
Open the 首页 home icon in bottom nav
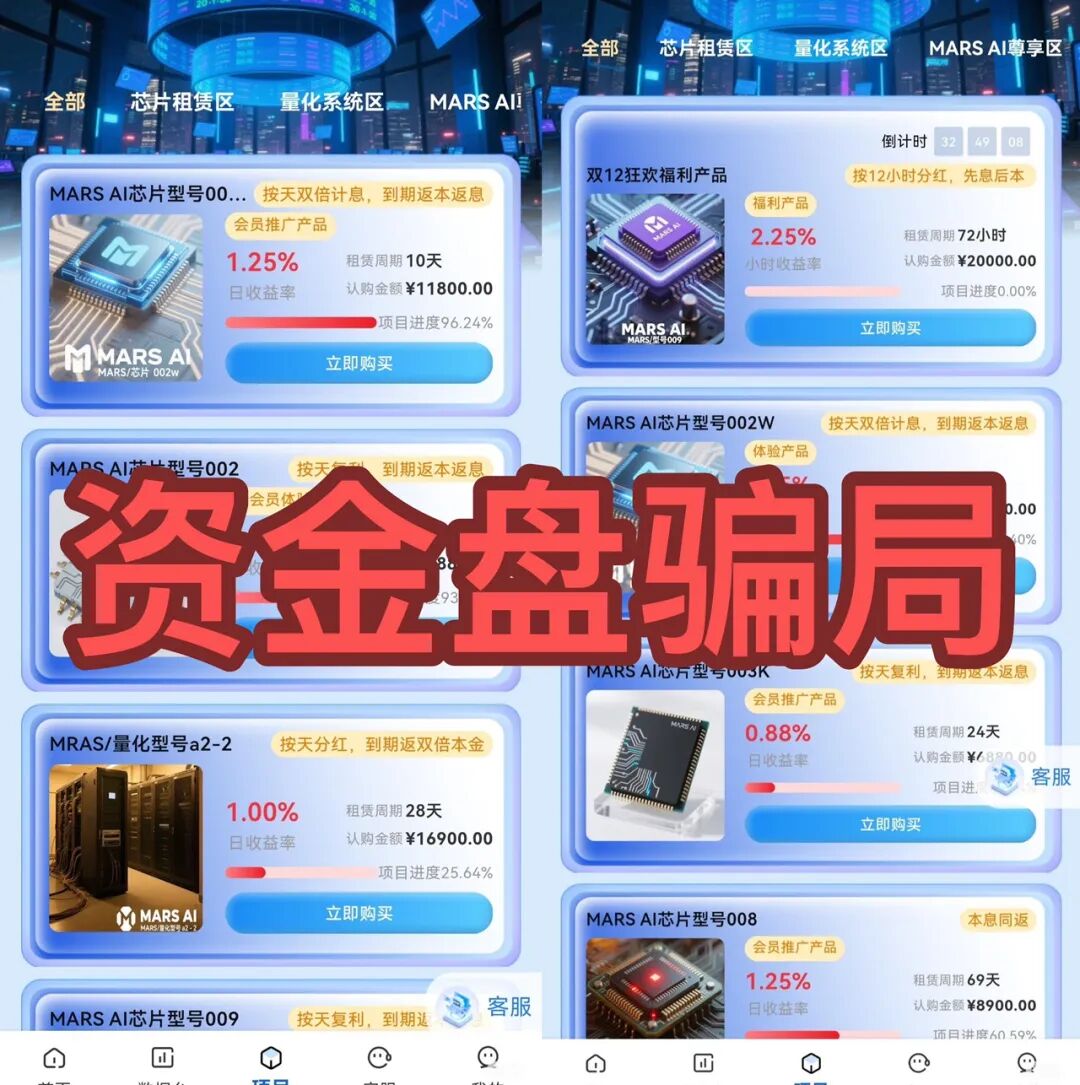pos(54,1057)
